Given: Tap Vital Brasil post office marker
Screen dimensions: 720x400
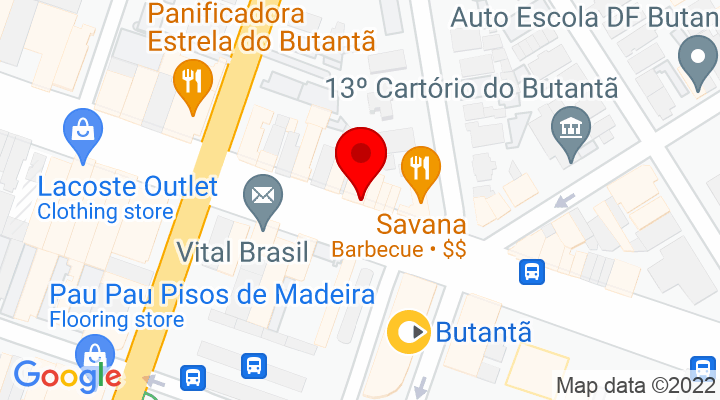Looking at the screenshot, I should click(x=262, y=196).
